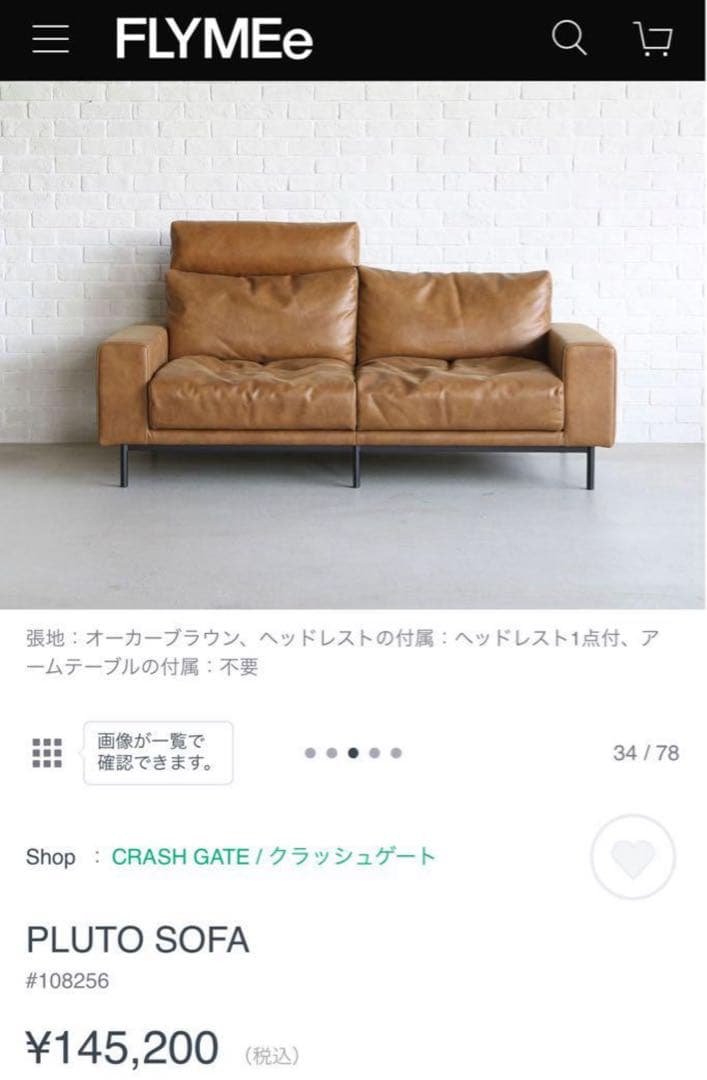Open the search magnifier

click(569, 39)
